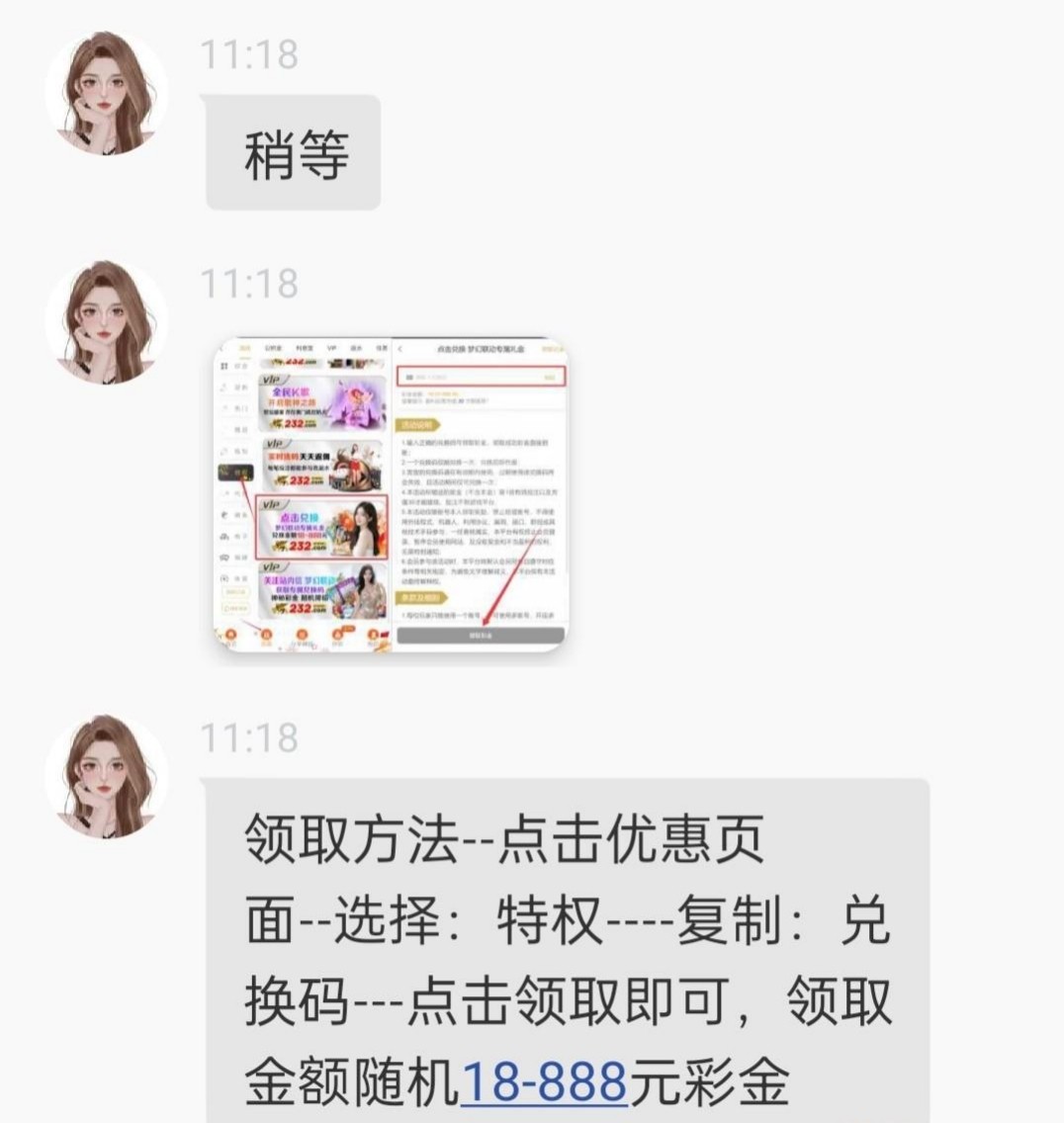Tap avatar next to the 领取方法 message
This screenshot has width=1064, height=1123.
tap(106, 777)
